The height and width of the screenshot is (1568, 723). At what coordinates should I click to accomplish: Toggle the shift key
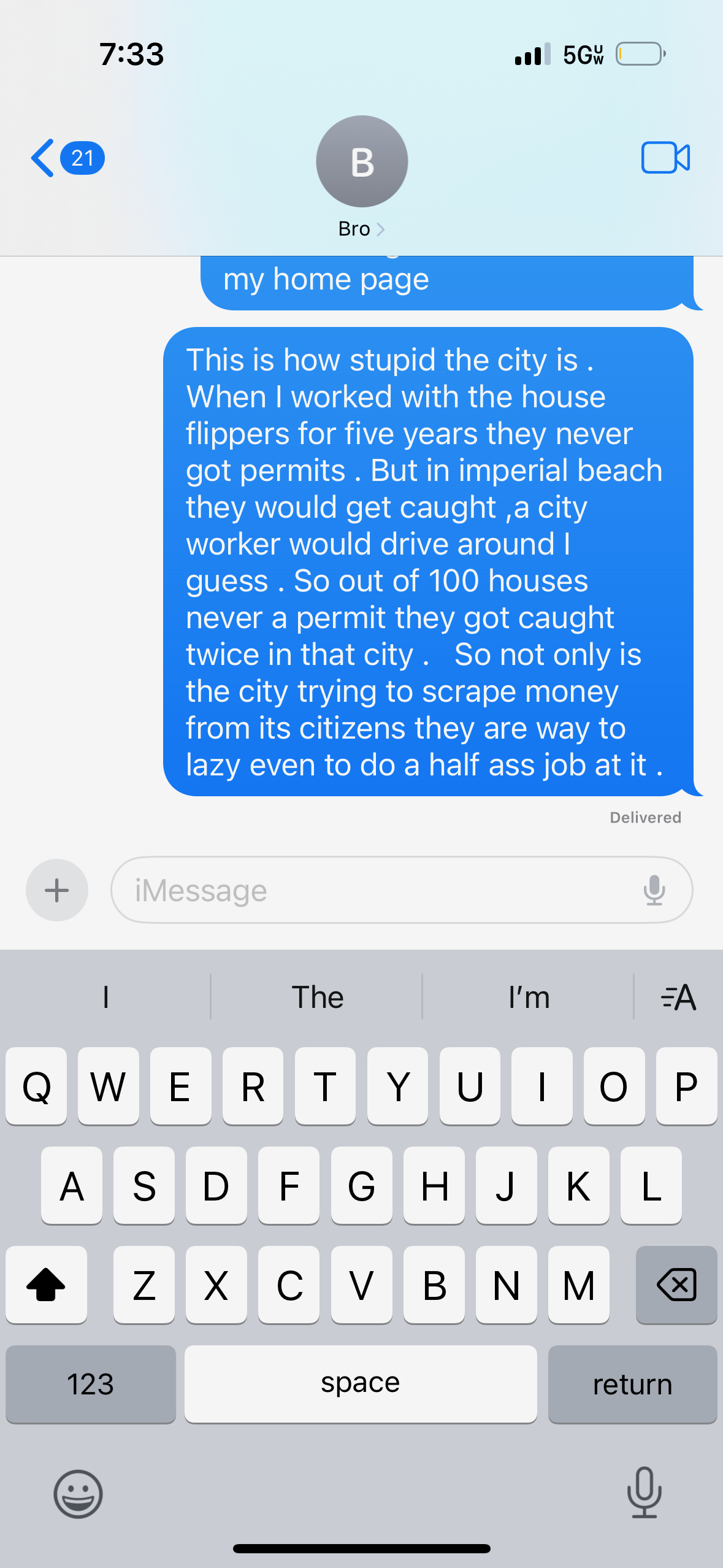tap(46, 1285)
